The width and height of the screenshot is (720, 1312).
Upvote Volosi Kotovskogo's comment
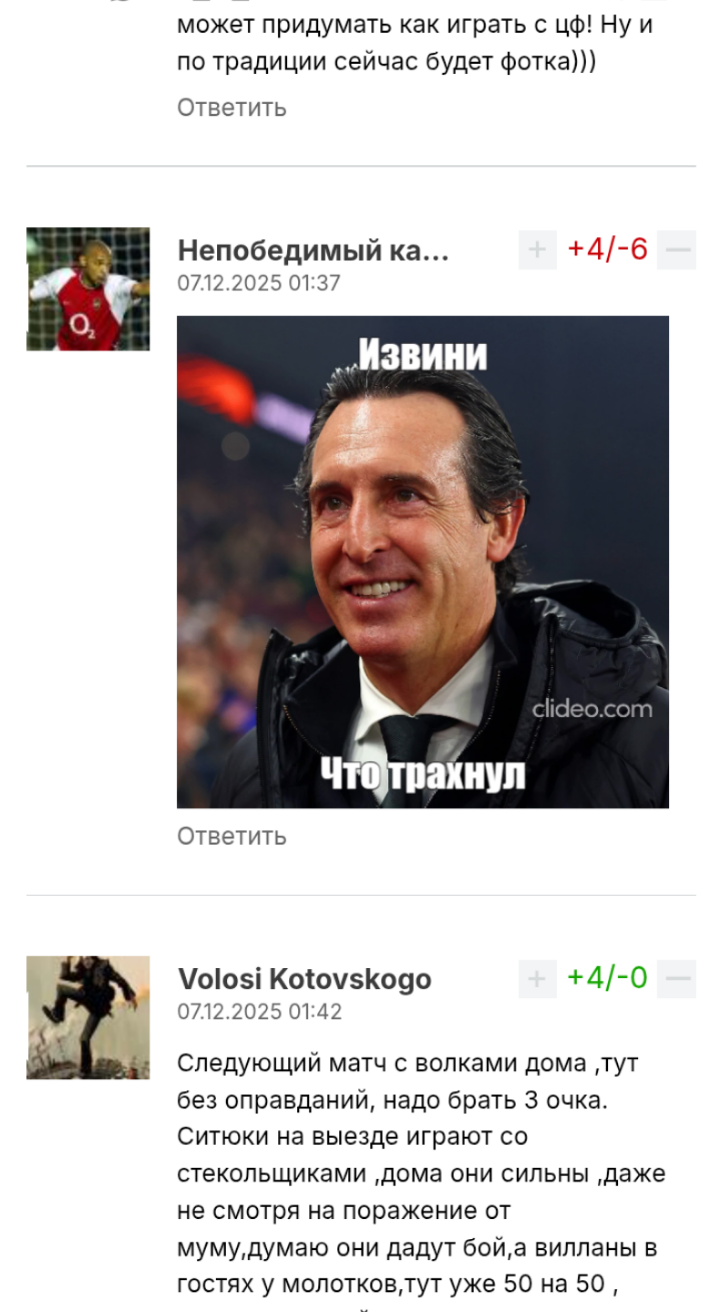(537, 978)
